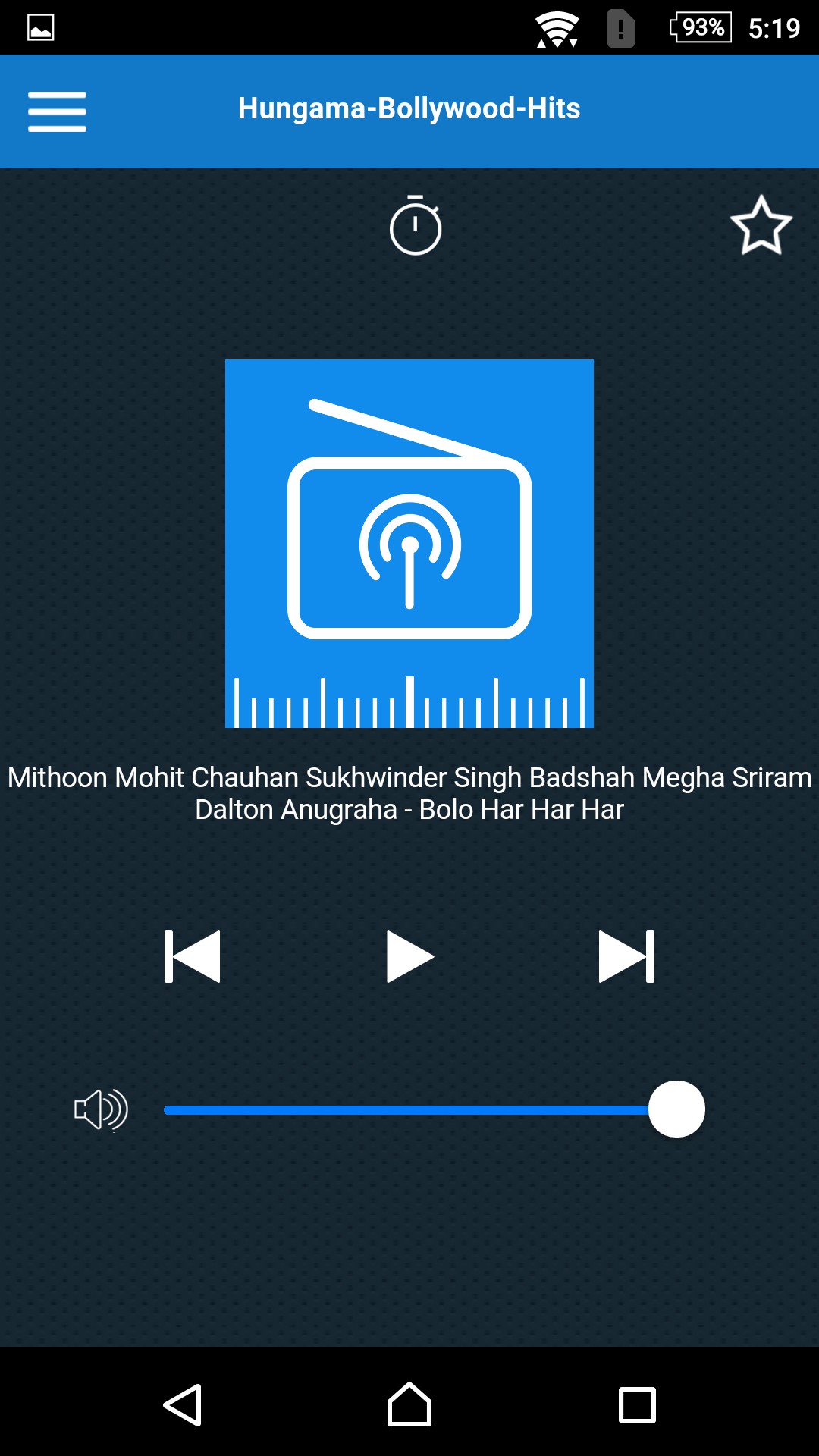Open the hamburger drawer menu
Image resolution: width=819 pixels, height=1456 pixels.
tap(57, 111)
